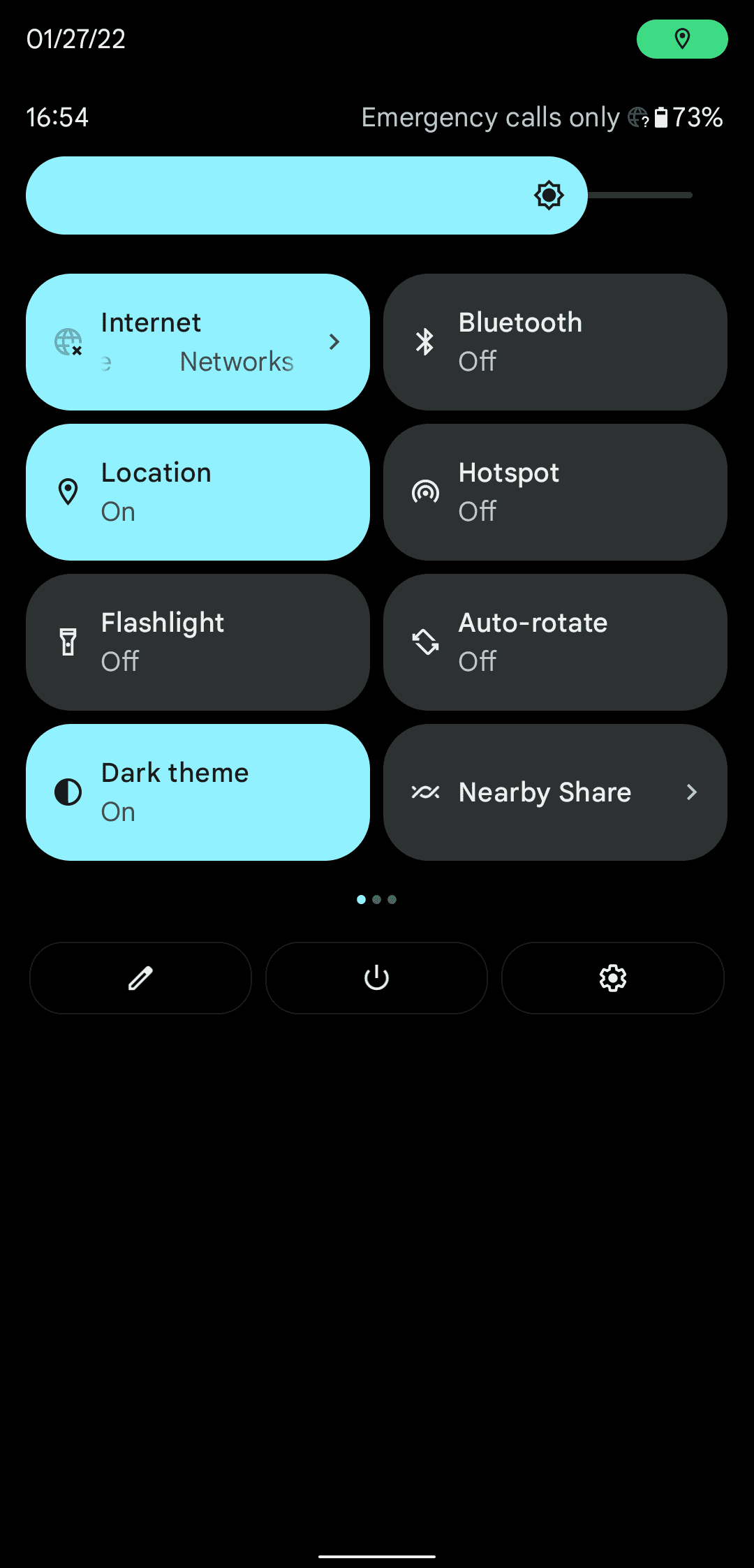Disable Dark theme
The height and width of the screenshot is (1568, 754).
point(198,792)
